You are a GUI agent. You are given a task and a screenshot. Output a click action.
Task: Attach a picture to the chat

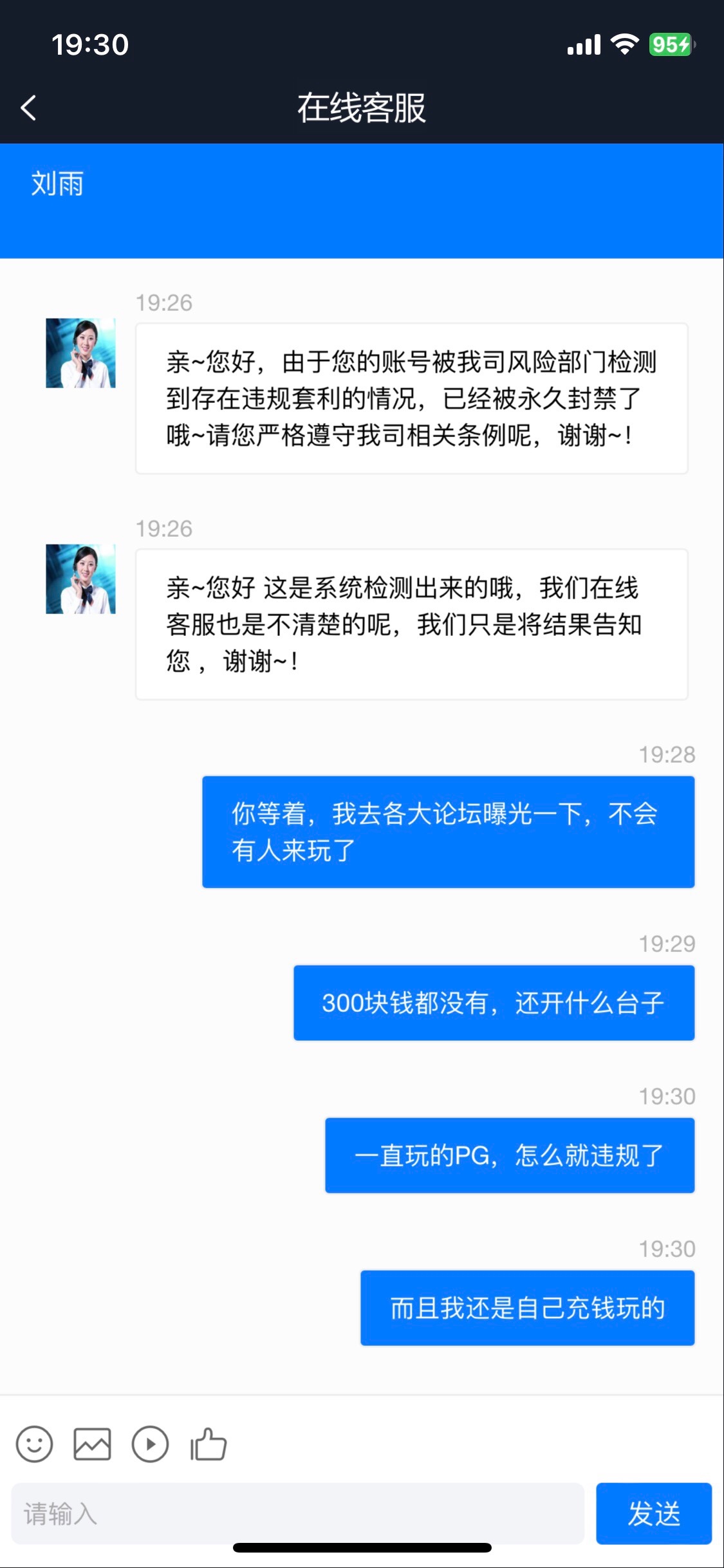(x=92, y=1444)
